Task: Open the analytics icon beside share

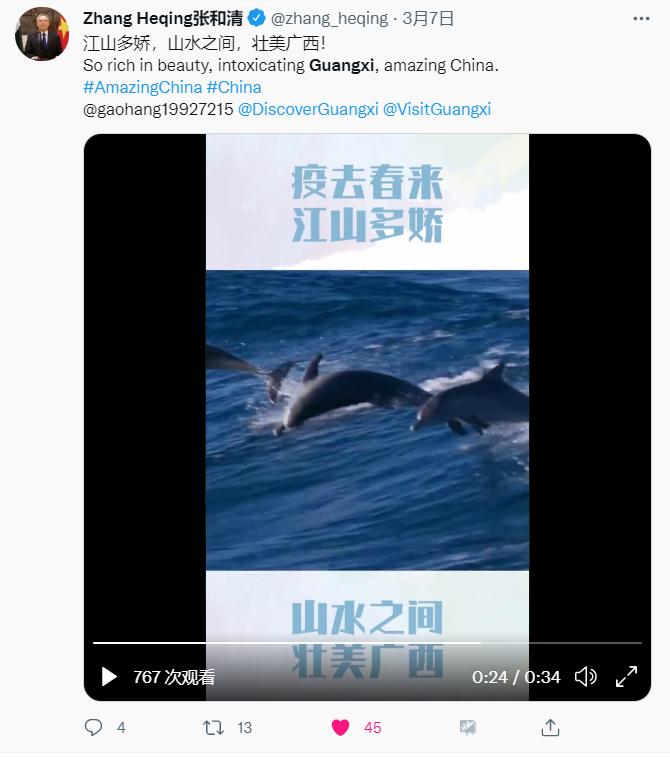Action: coord(467,728)
